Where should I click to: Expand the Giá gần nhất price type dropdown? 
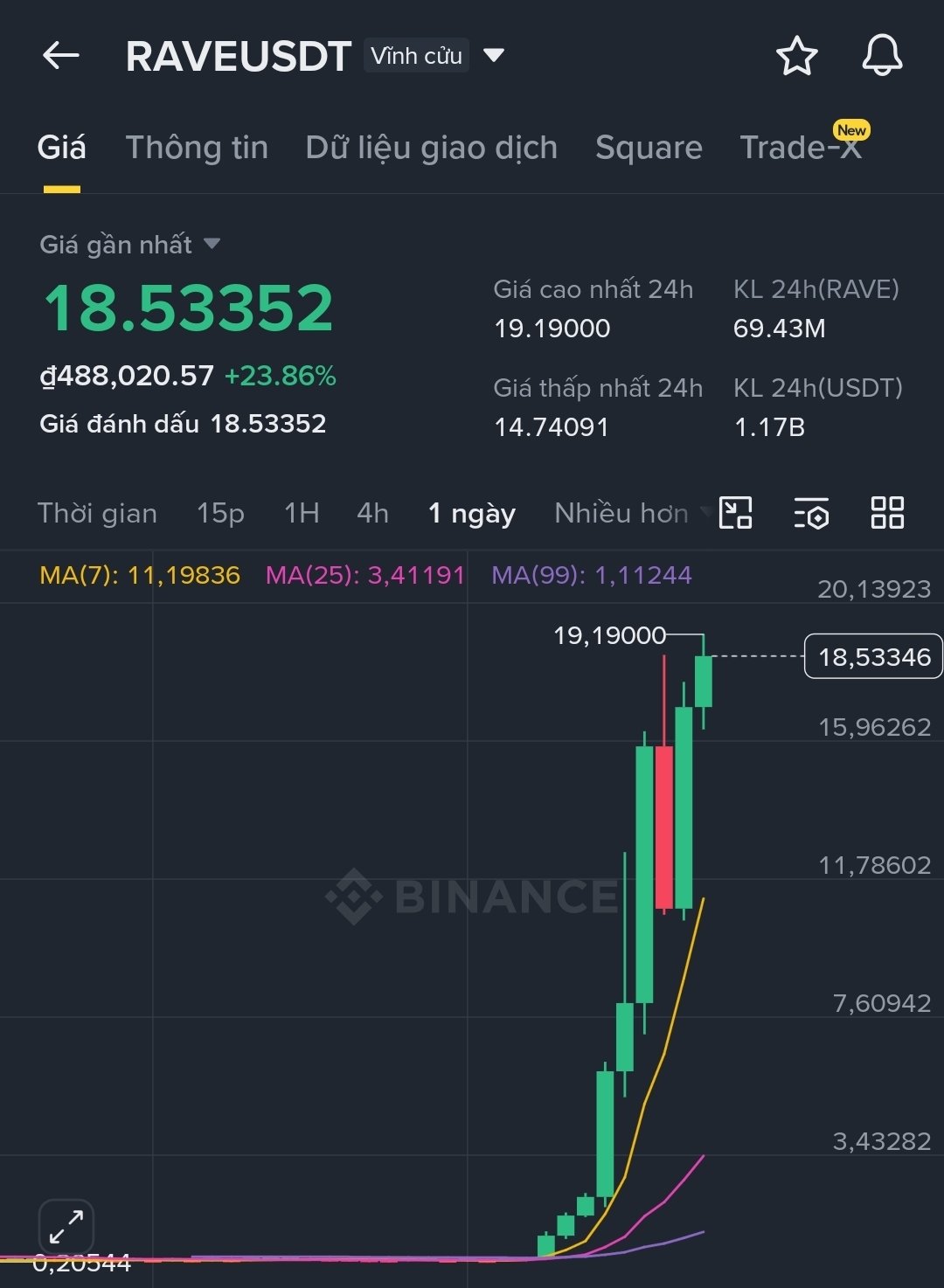click(212, 244)
